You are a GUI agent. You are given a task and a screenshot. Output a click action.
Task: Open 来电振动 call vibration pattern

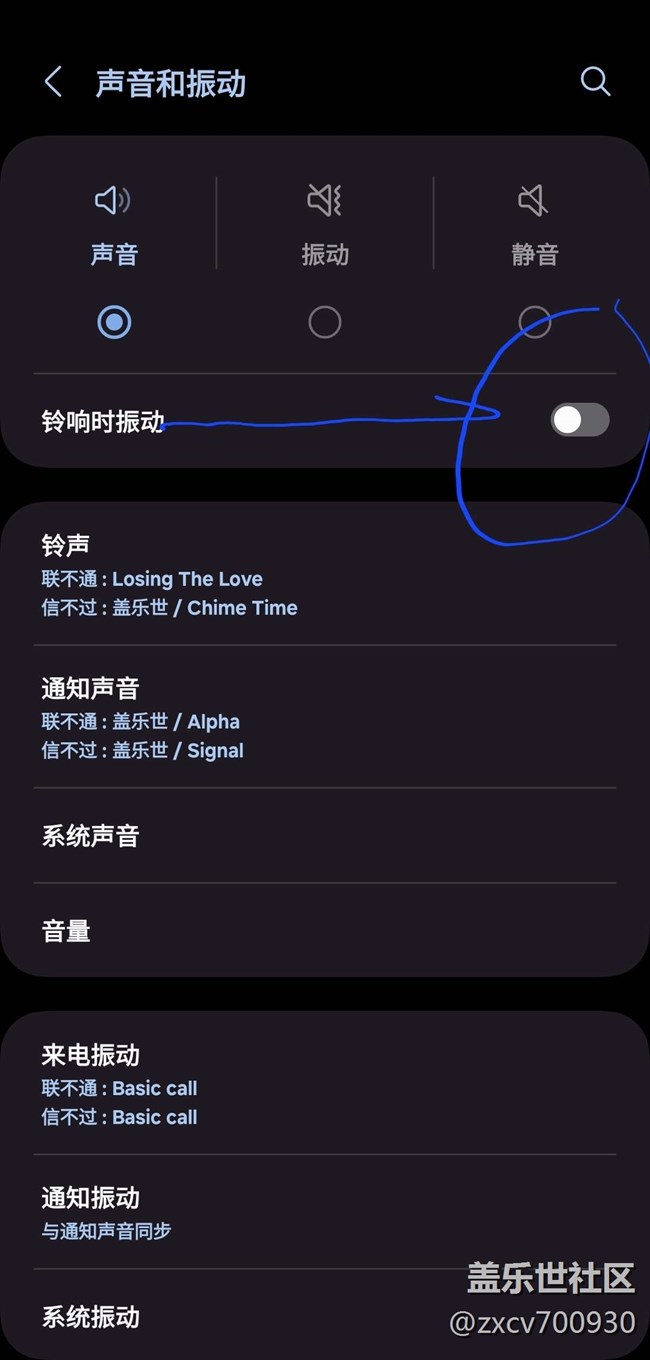click(325, 1084)
